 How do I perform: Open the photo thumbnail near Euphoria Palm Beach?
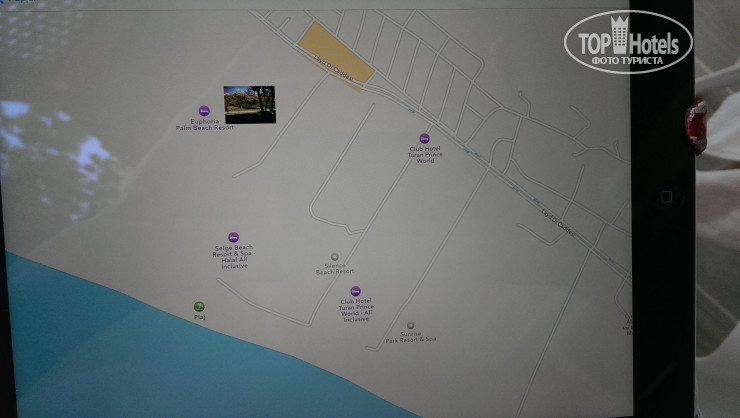(250, 104)
